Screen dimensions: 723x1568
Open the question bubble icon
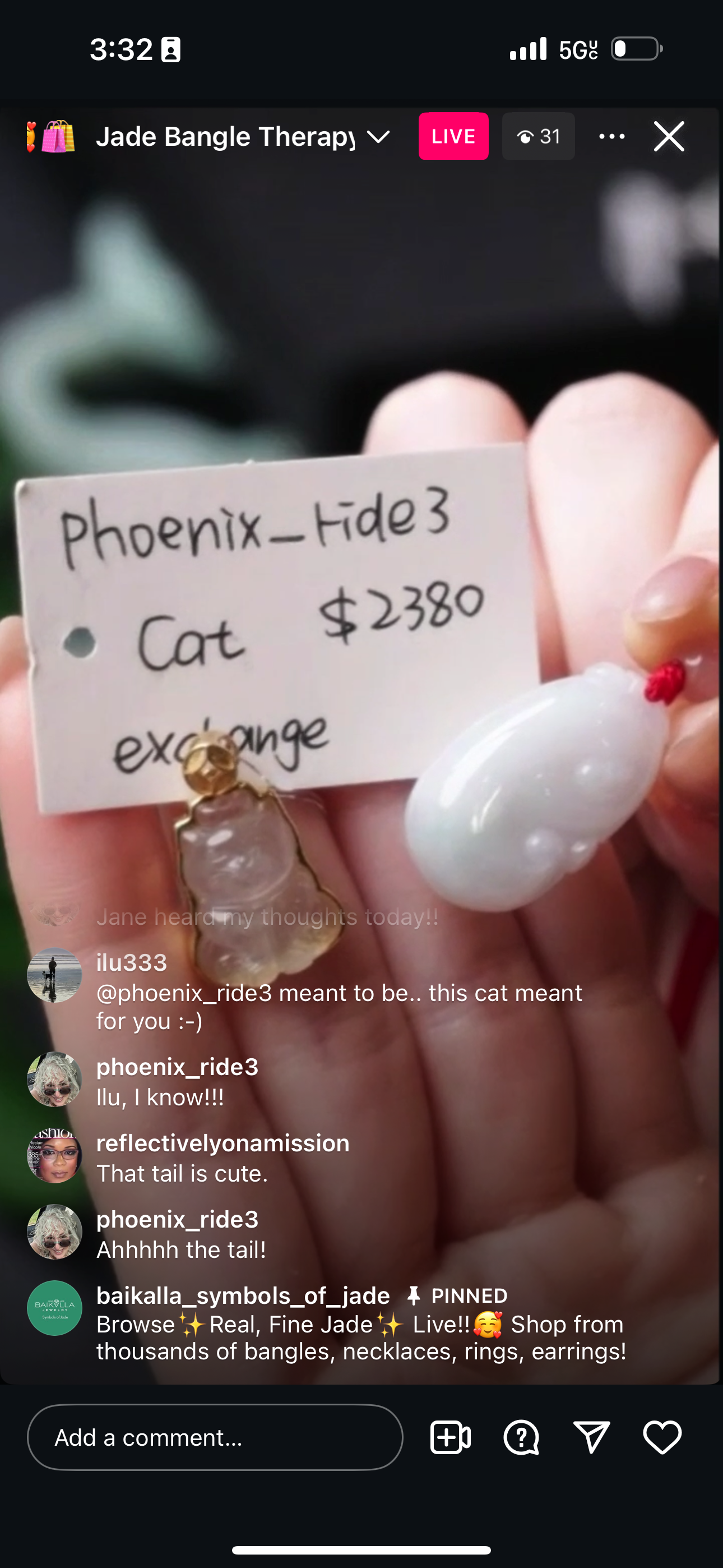[521, 1438]
